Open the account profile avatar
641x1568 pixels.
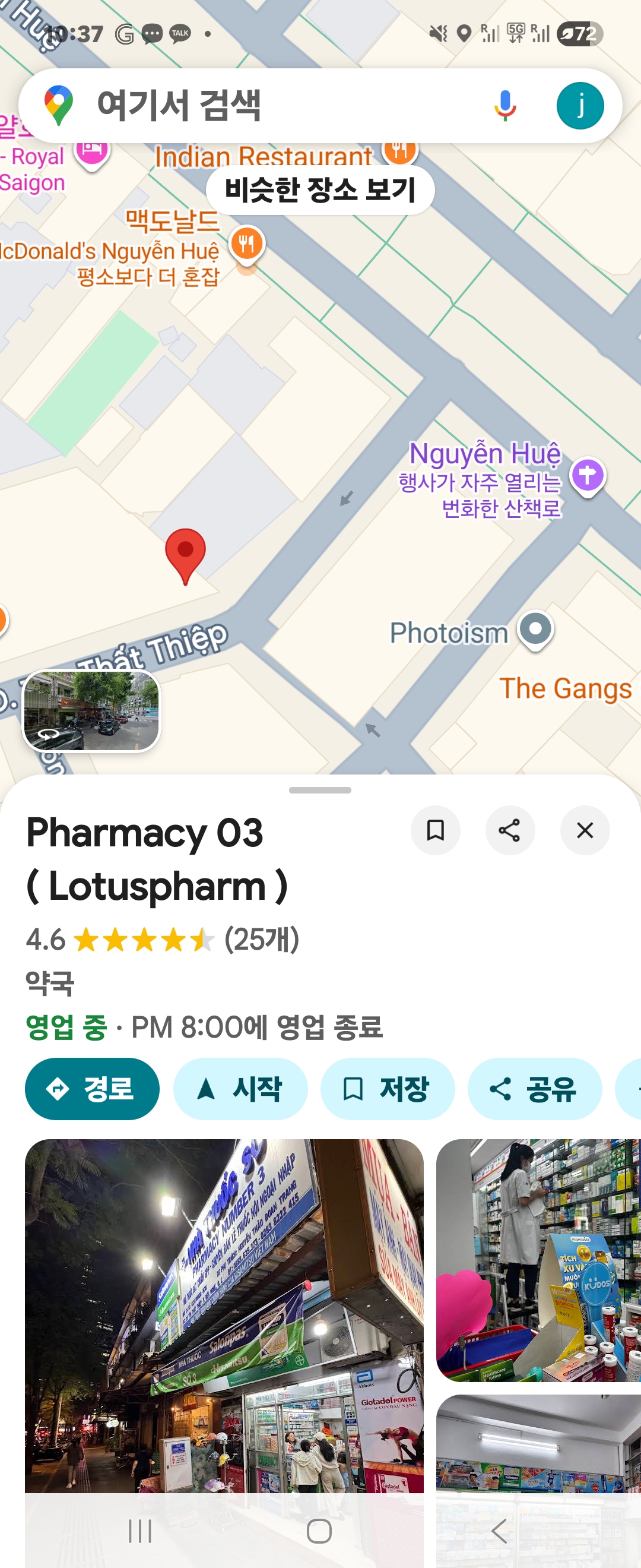[580, 106]
